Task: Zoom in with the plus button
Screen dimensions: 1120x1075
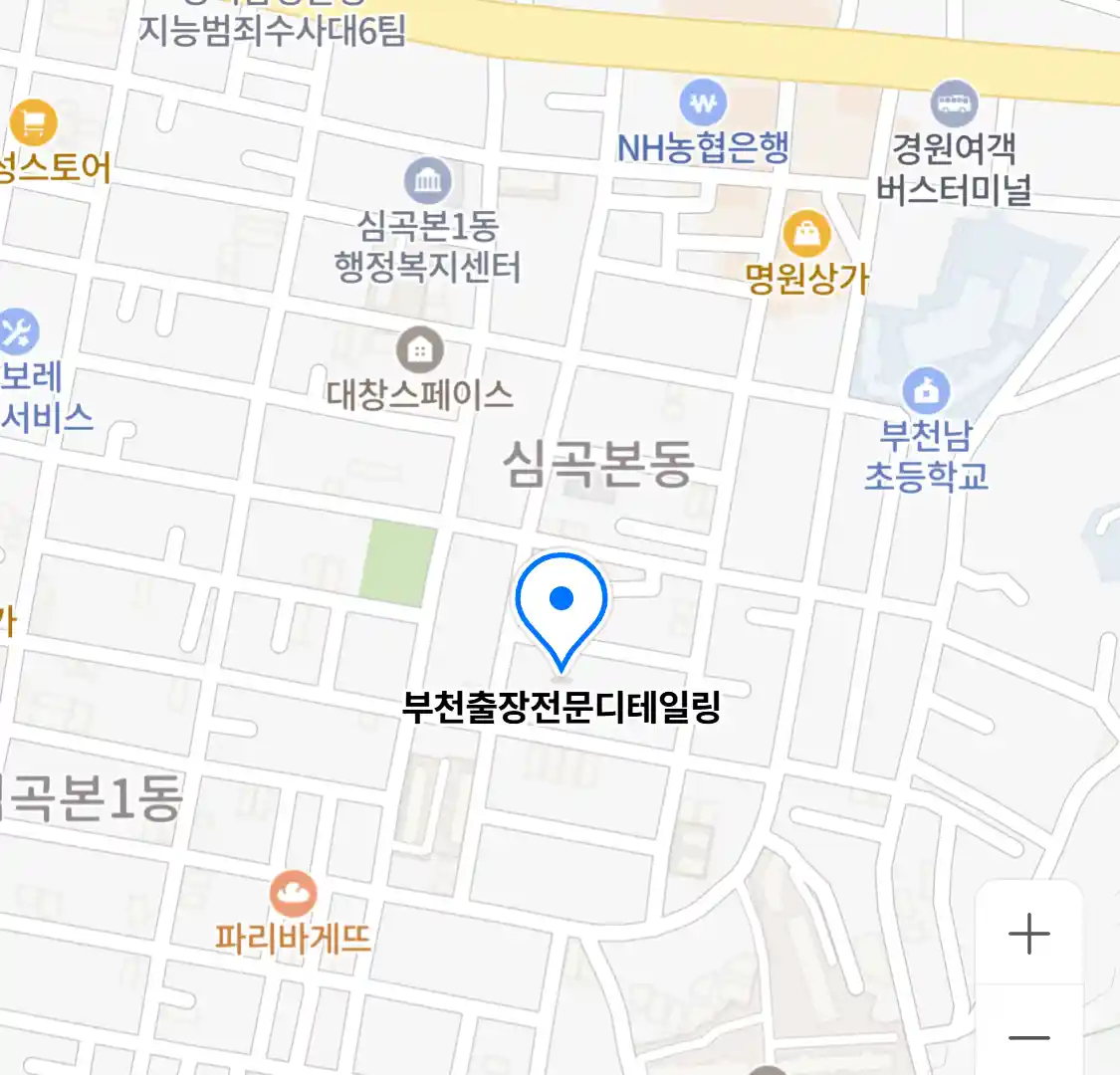Action: [x=1028, y=934]
